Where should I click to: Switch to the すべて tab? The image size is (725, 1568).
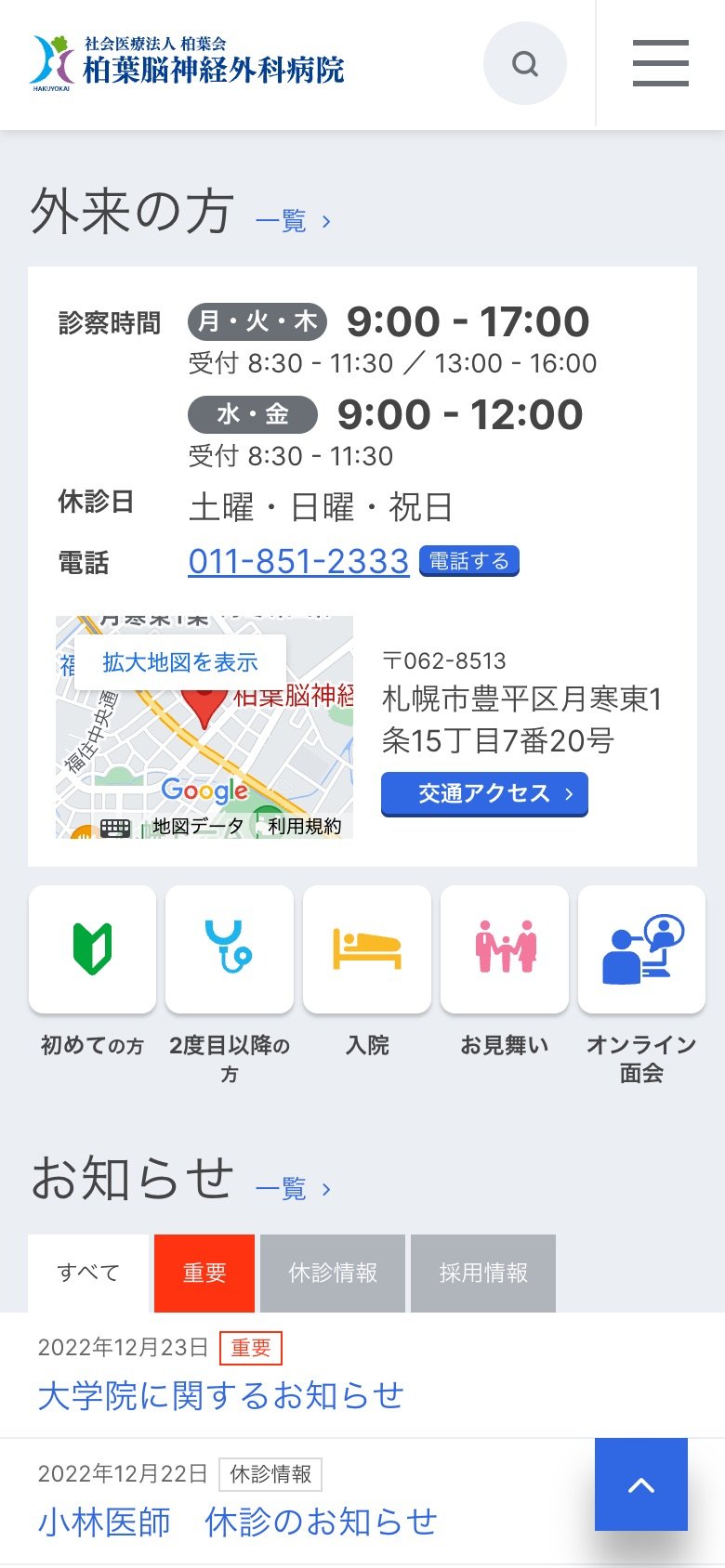click(88, 1273)
